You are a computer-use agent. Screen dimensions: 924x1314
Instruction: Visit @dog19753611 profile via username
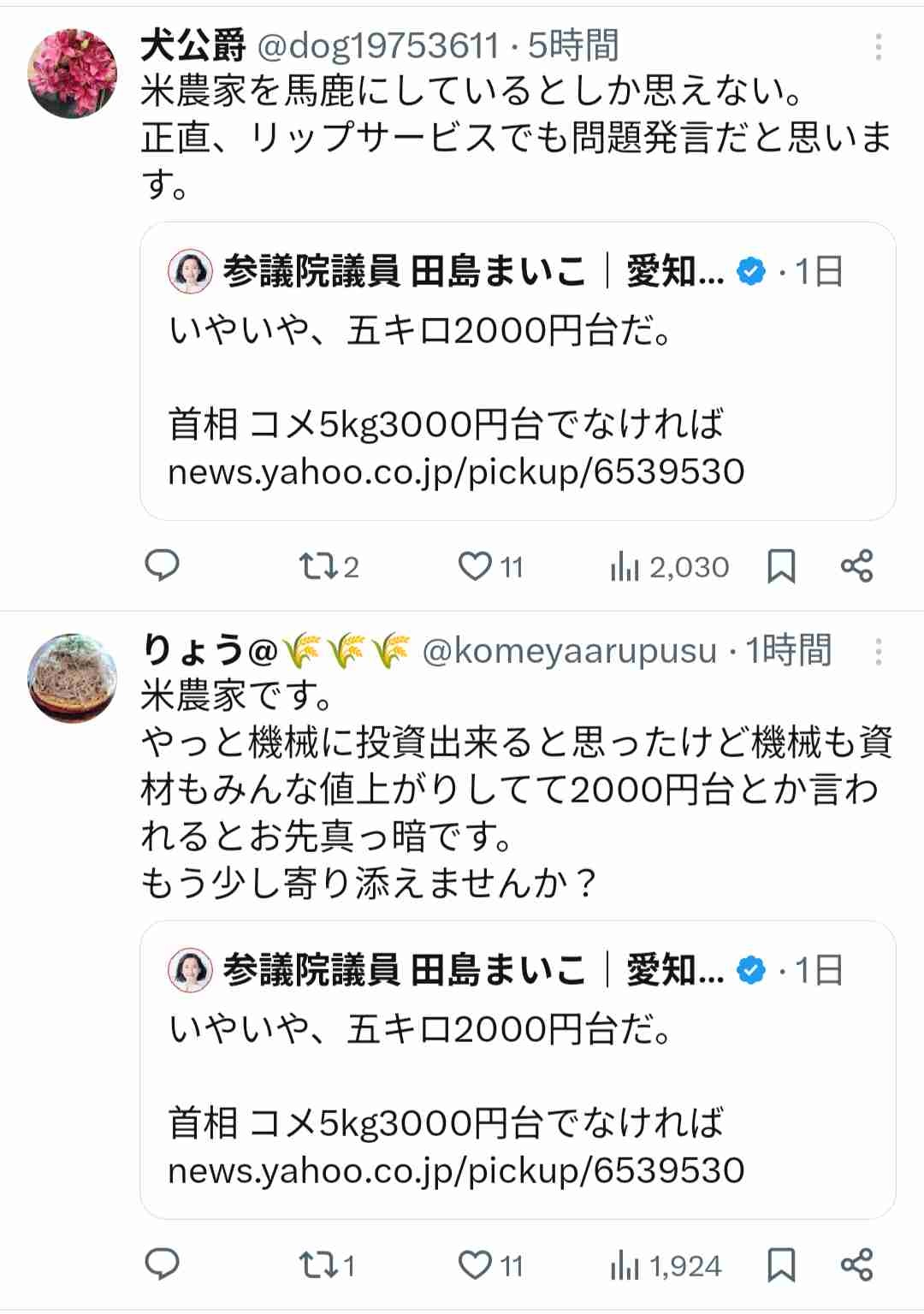[x=377, y=46]
